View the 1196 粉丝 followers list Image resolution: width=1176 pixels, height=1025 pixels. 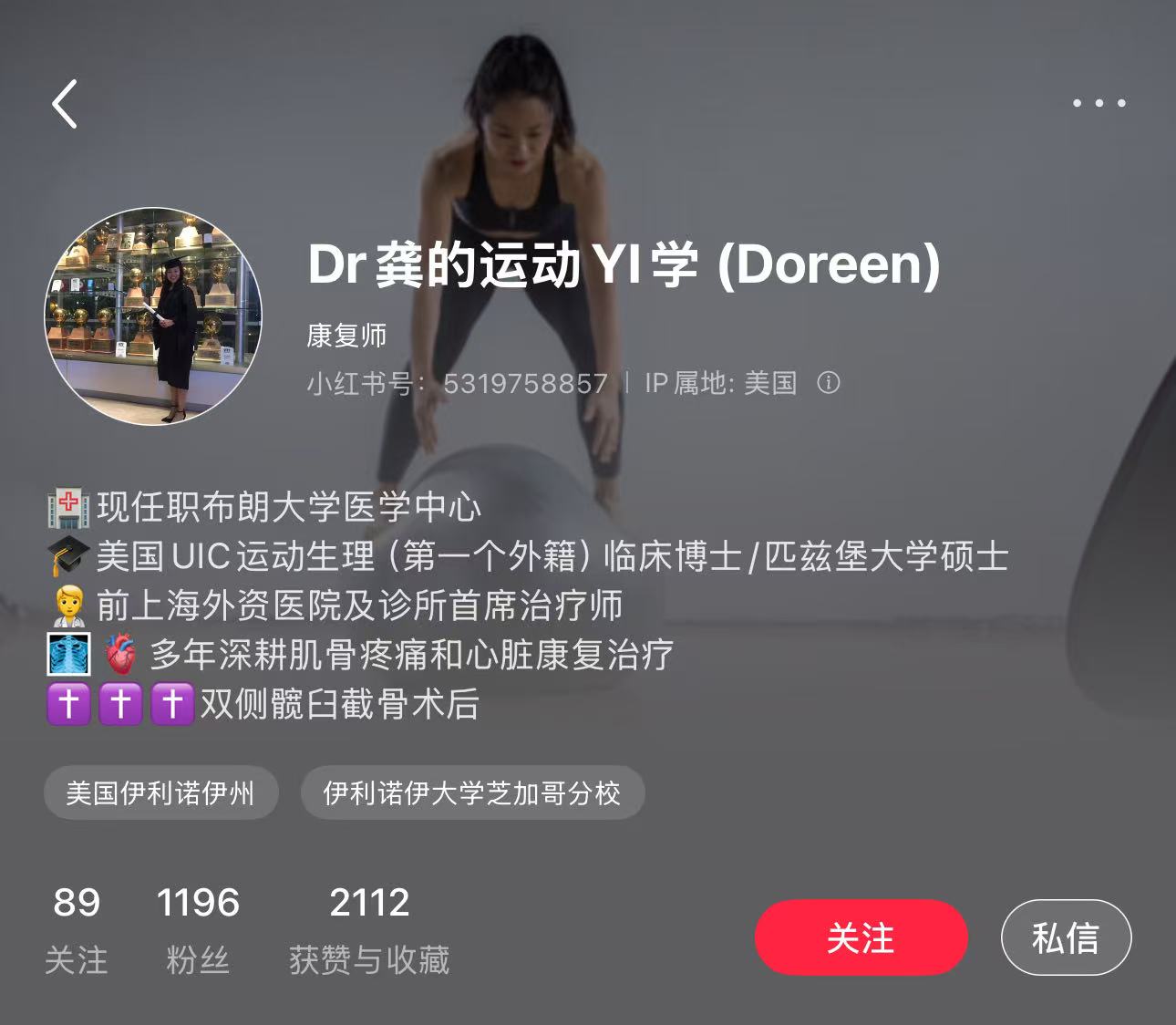(198, 928)
